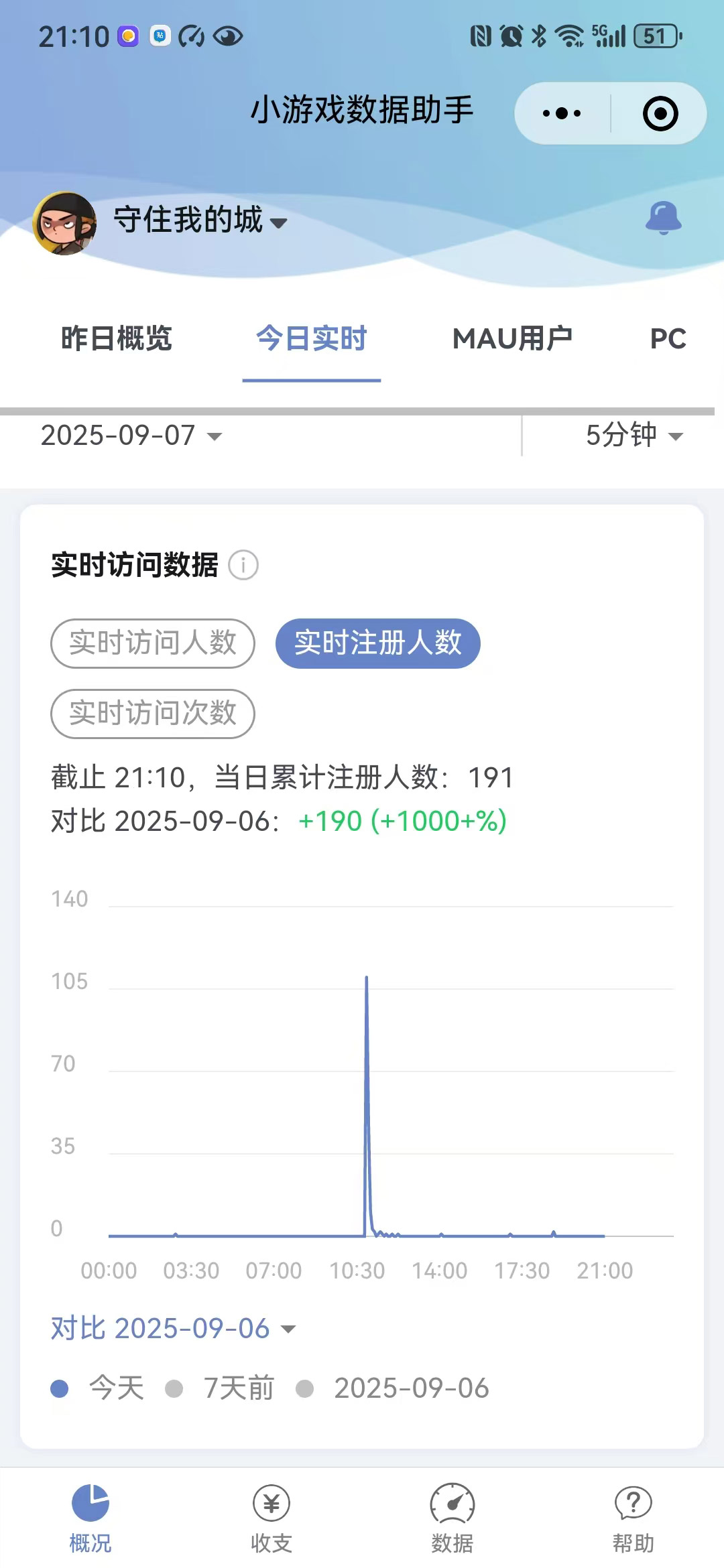
Task: Select the 实时访问人数 chip
Action: (x=153, y=643)
